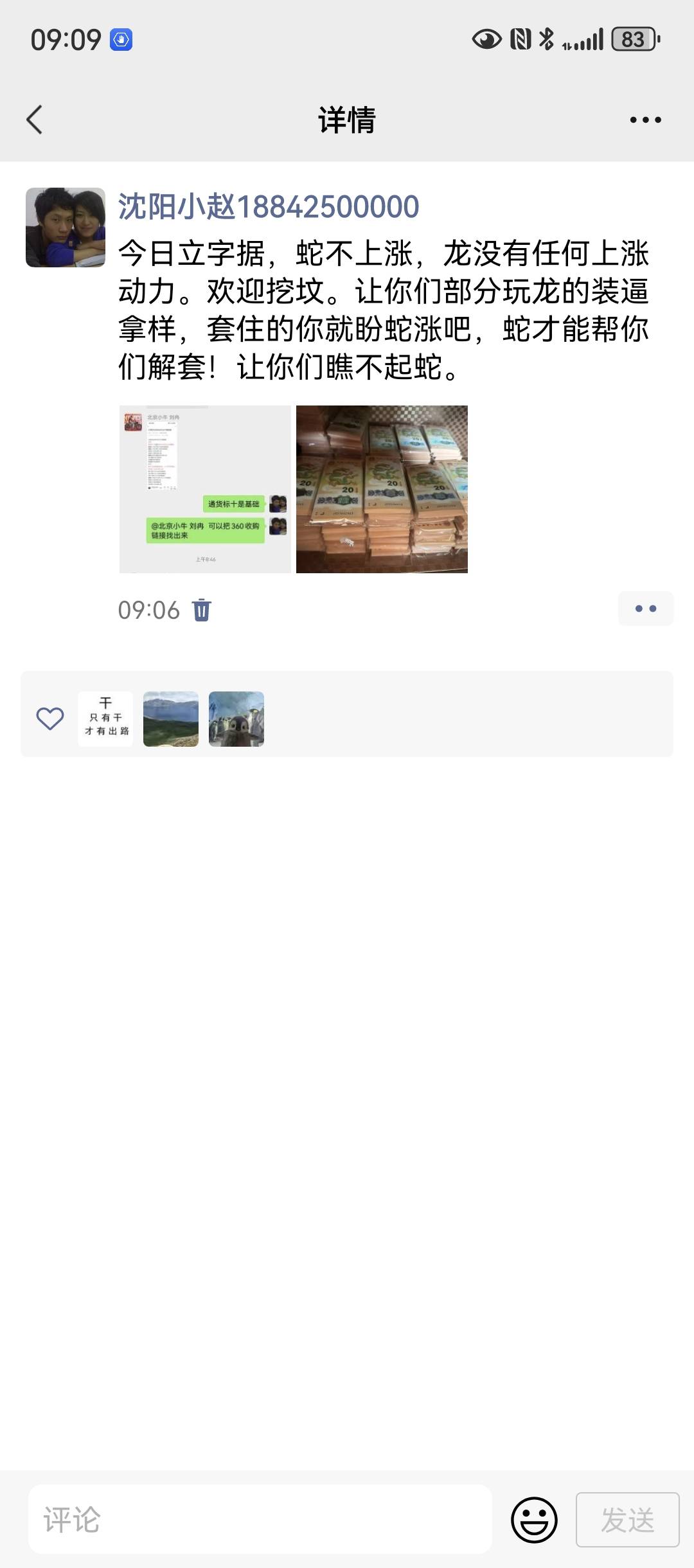The height and width of the screenshot is (1568, 694).
Task: Tap the 评论 comment field
Action: pos(260,1519)
